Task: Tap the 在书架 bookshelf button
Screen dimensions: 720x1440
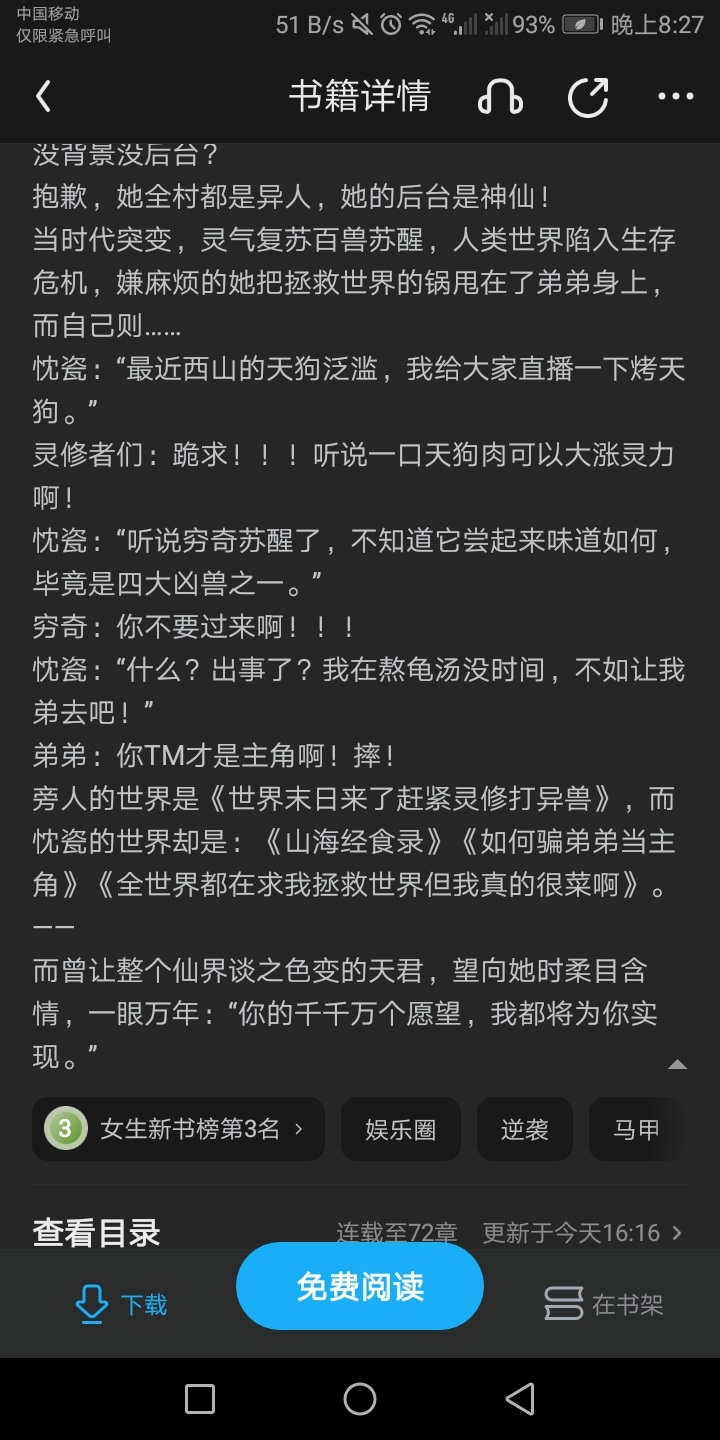Action: [603, 1304]
